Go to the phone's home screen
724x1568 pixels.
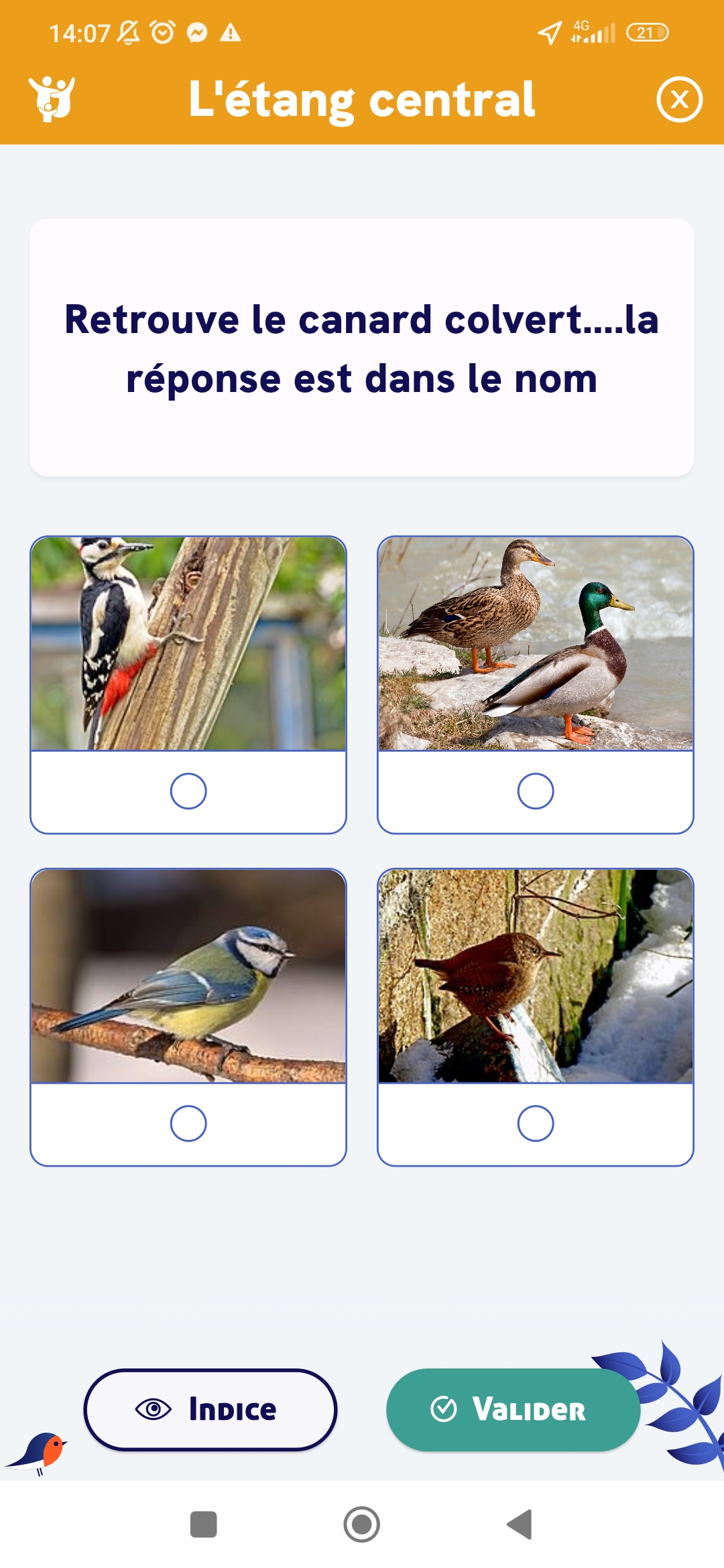362,1524
